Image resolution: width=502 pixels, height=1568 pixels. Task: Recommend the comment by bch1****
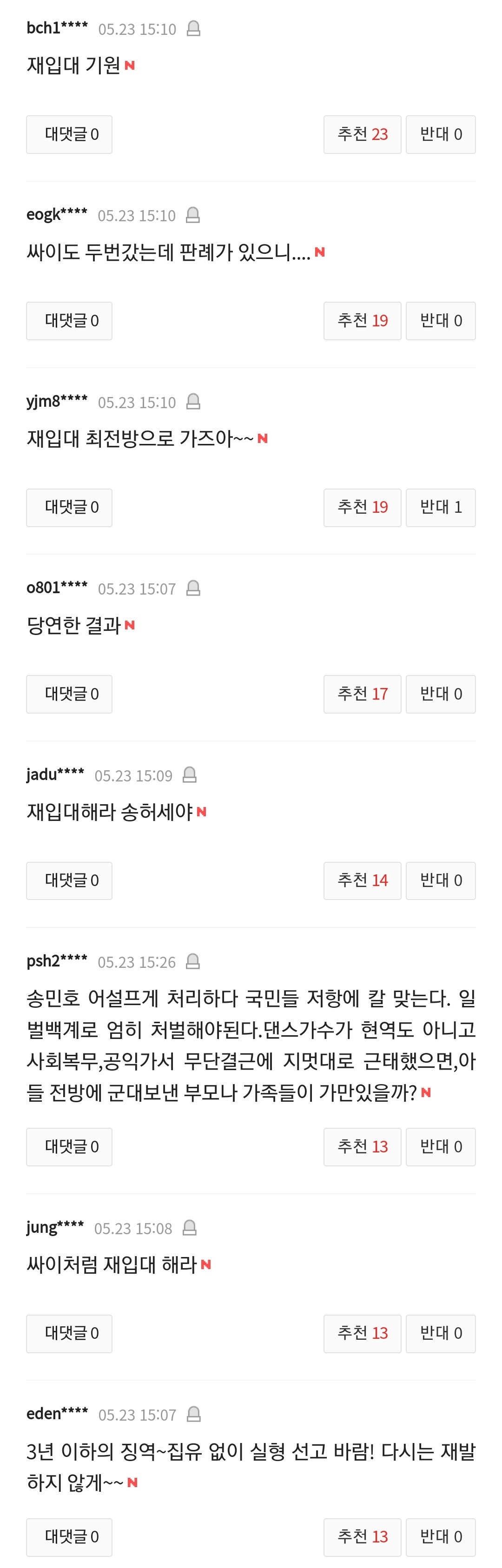(362, 134)
